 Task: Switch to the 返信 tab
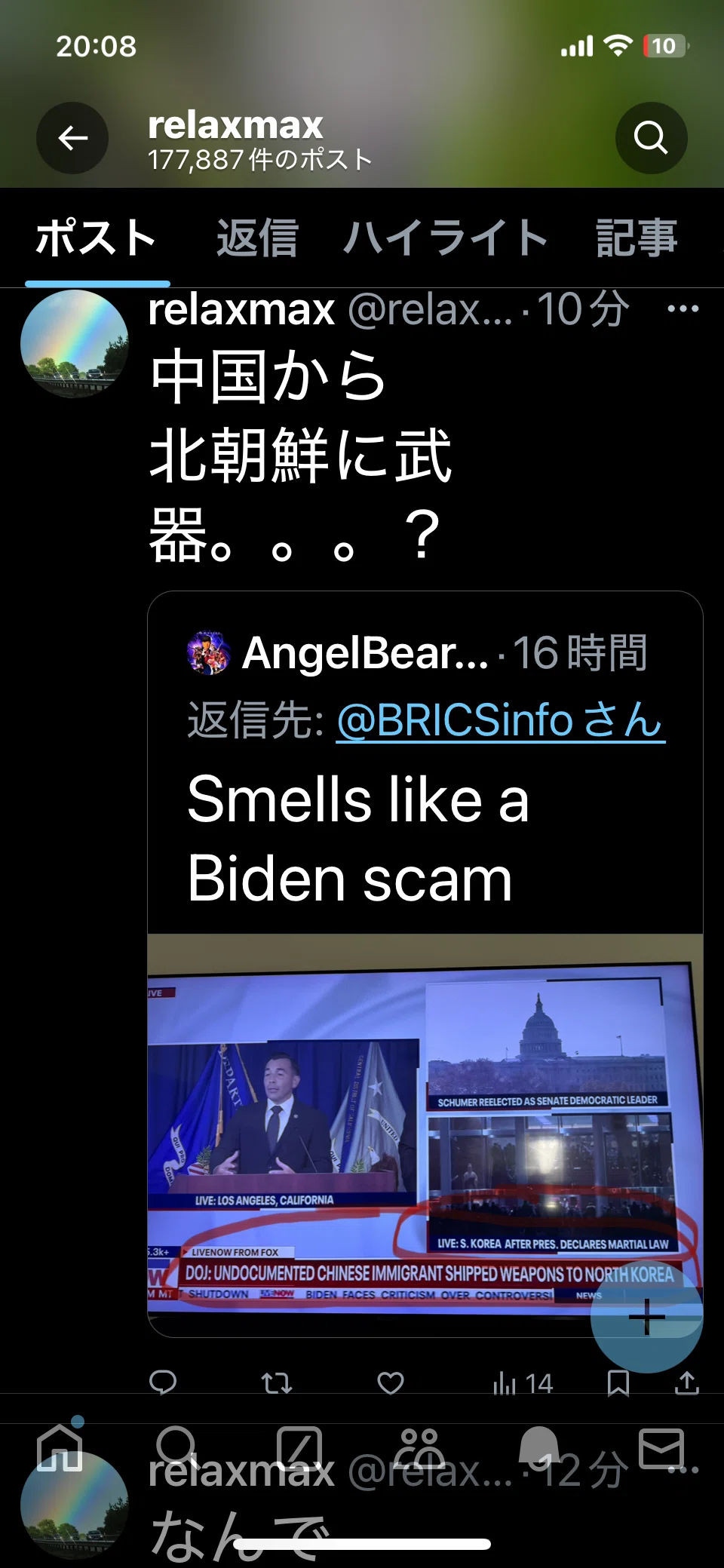[257, 238]
